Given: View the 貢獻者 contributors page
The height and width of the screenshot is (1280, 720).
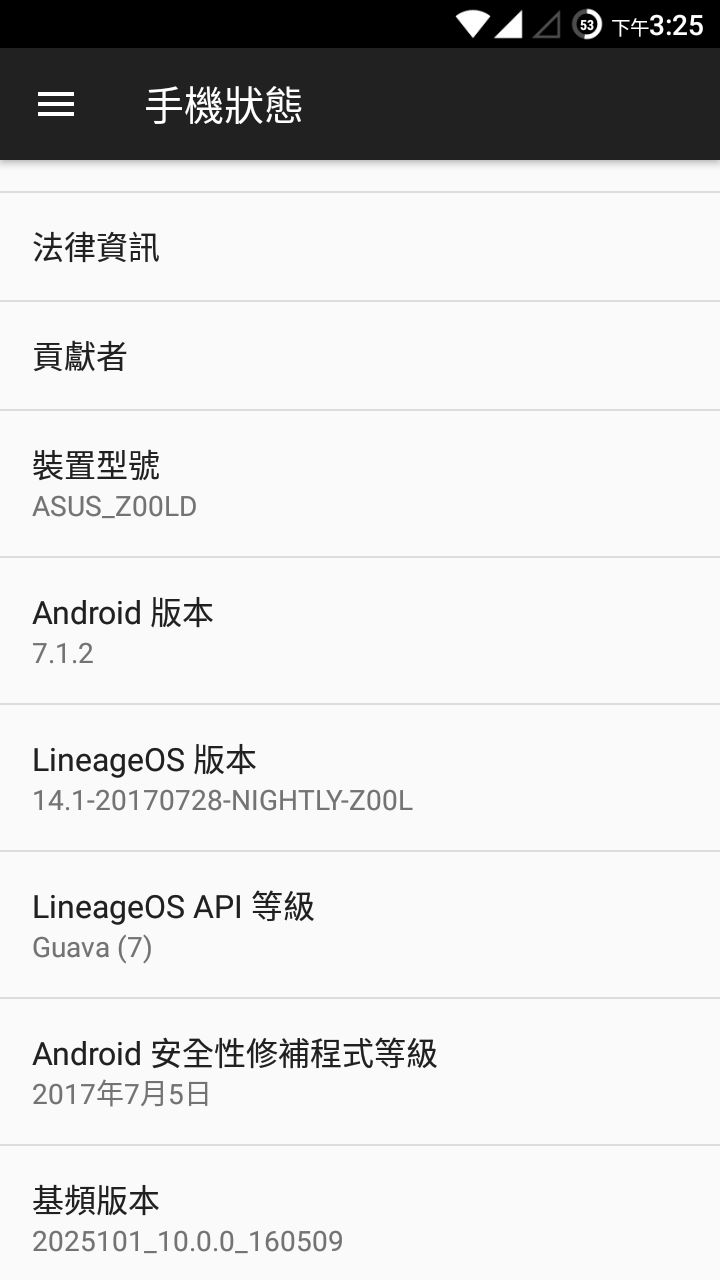Looking at the screenshot, I should (360, 356).
